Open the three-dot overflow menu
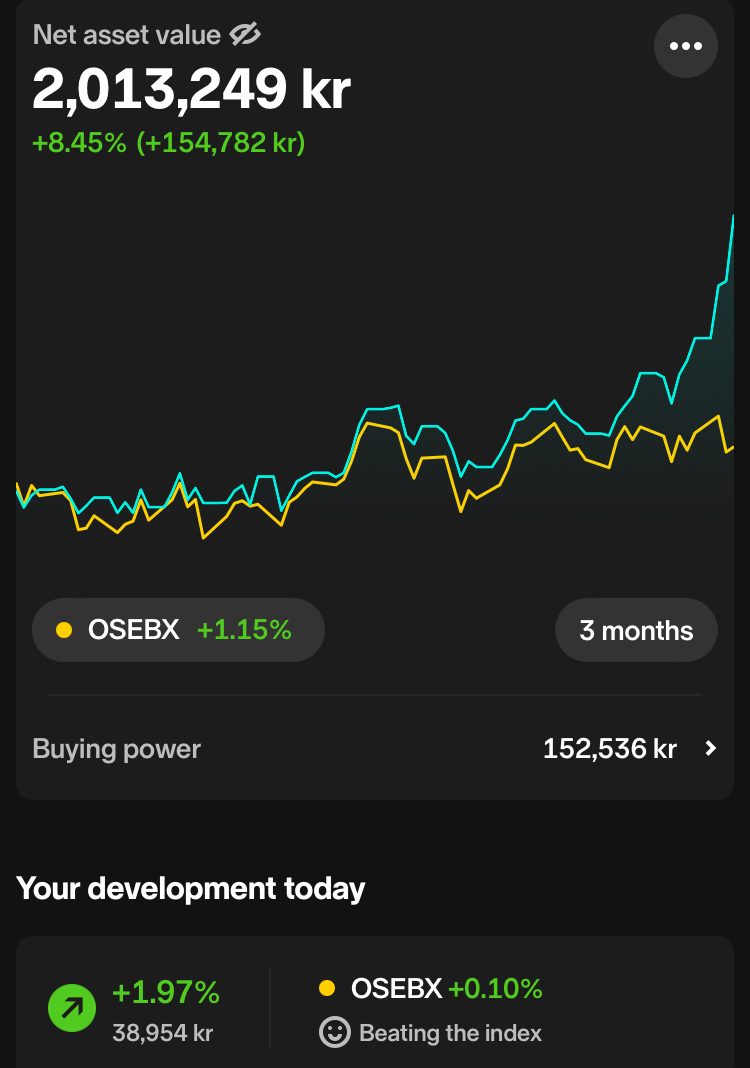 [x=686, y=46]
